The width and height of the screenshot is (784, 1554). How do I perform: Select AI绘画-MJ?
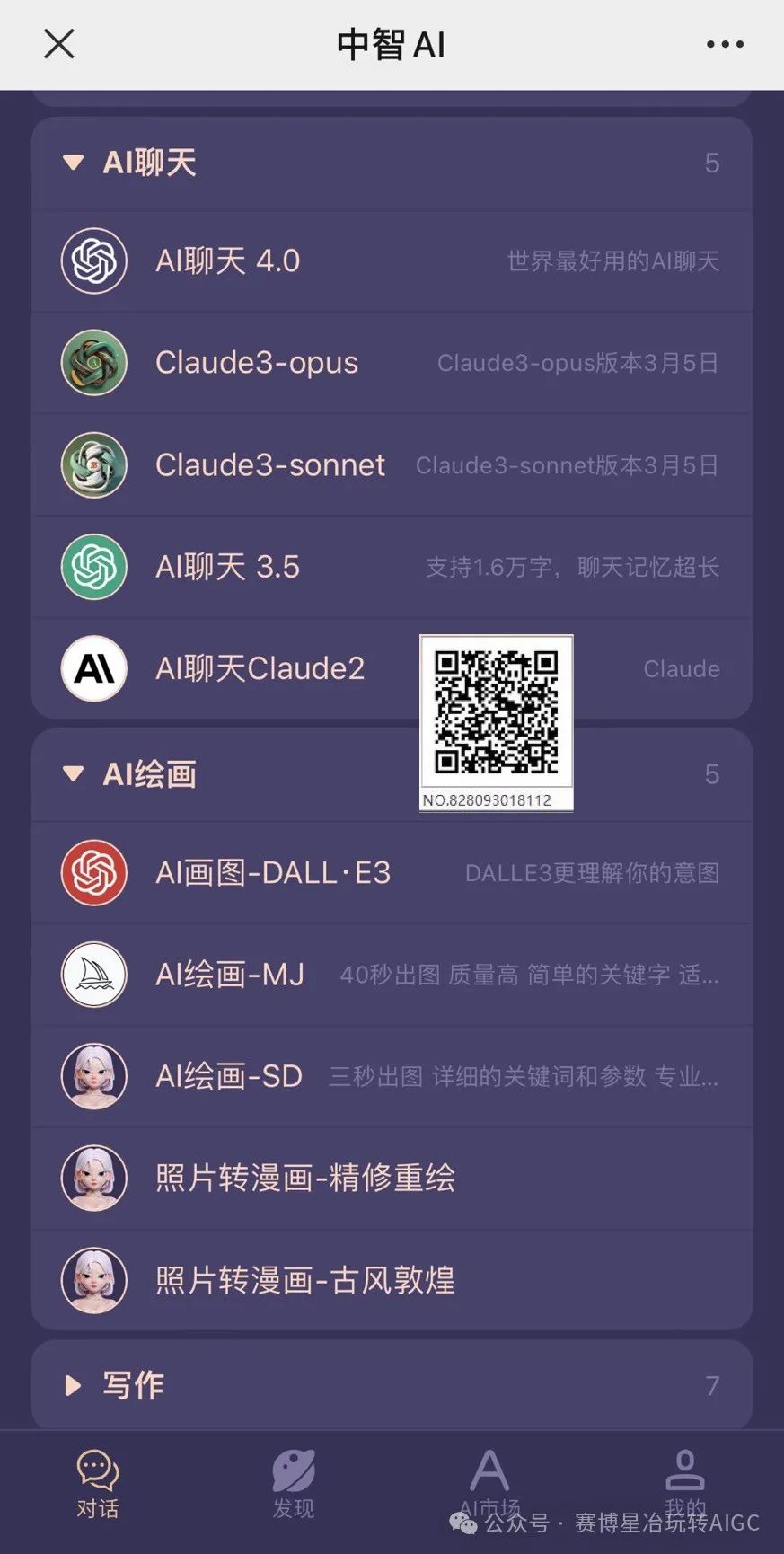pyautogui.click(x=230, y=975)
